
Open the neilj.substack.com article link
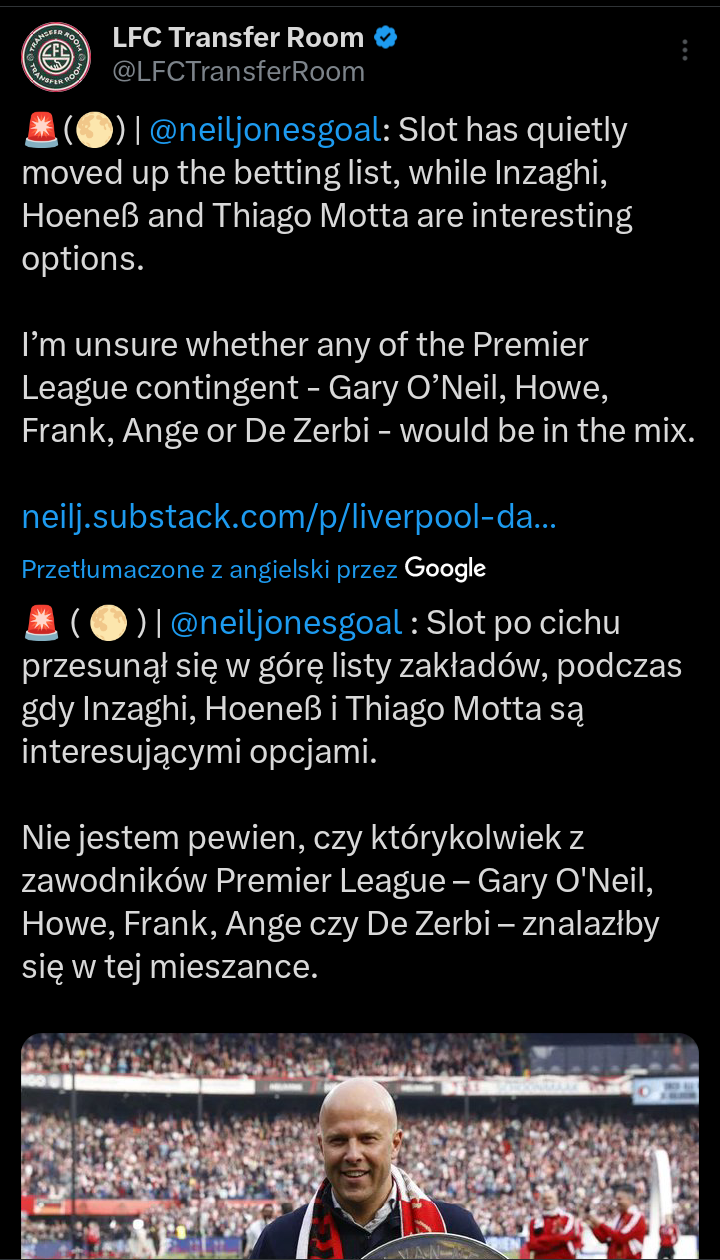click(x=290, y=517)
